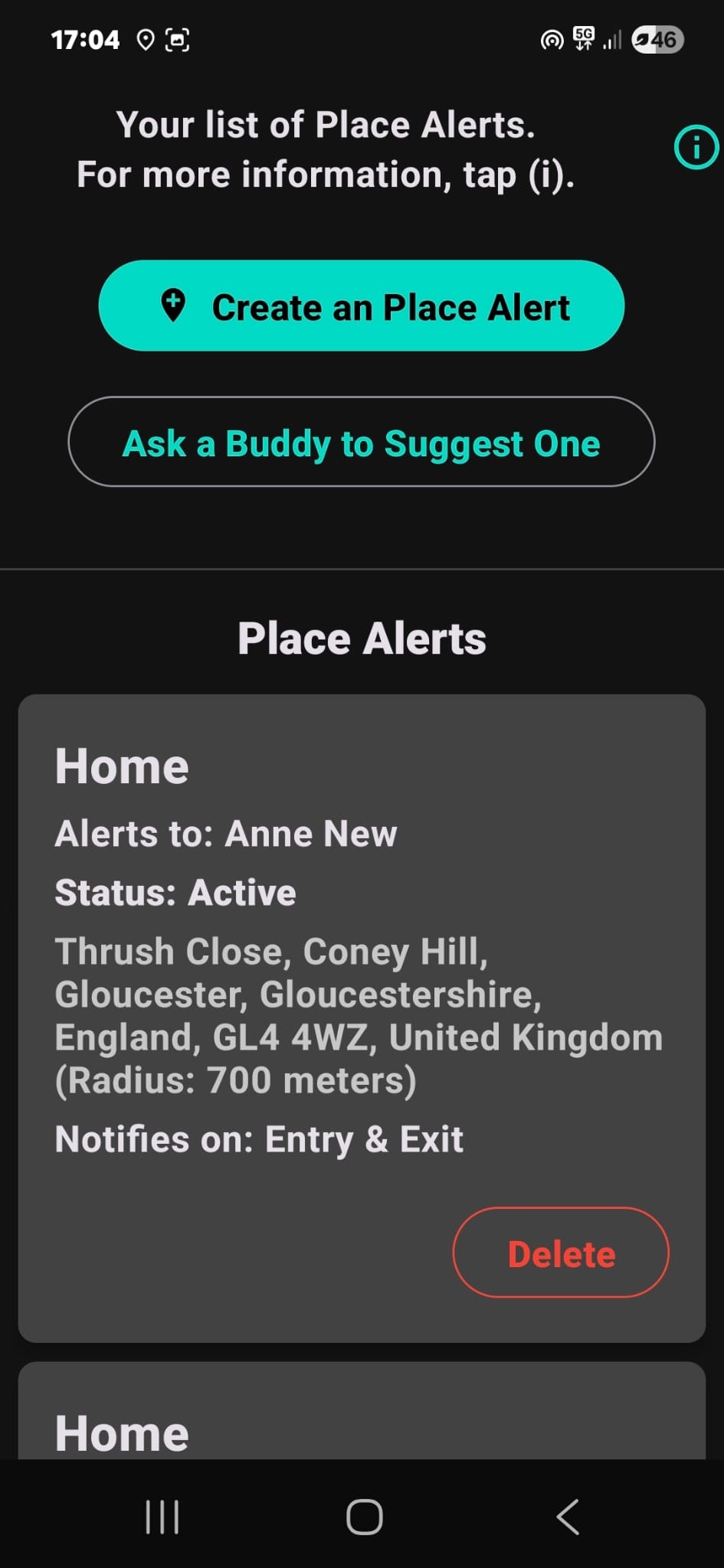Tap 'Status: Active' on Home alert

click(x=175, y=891)
